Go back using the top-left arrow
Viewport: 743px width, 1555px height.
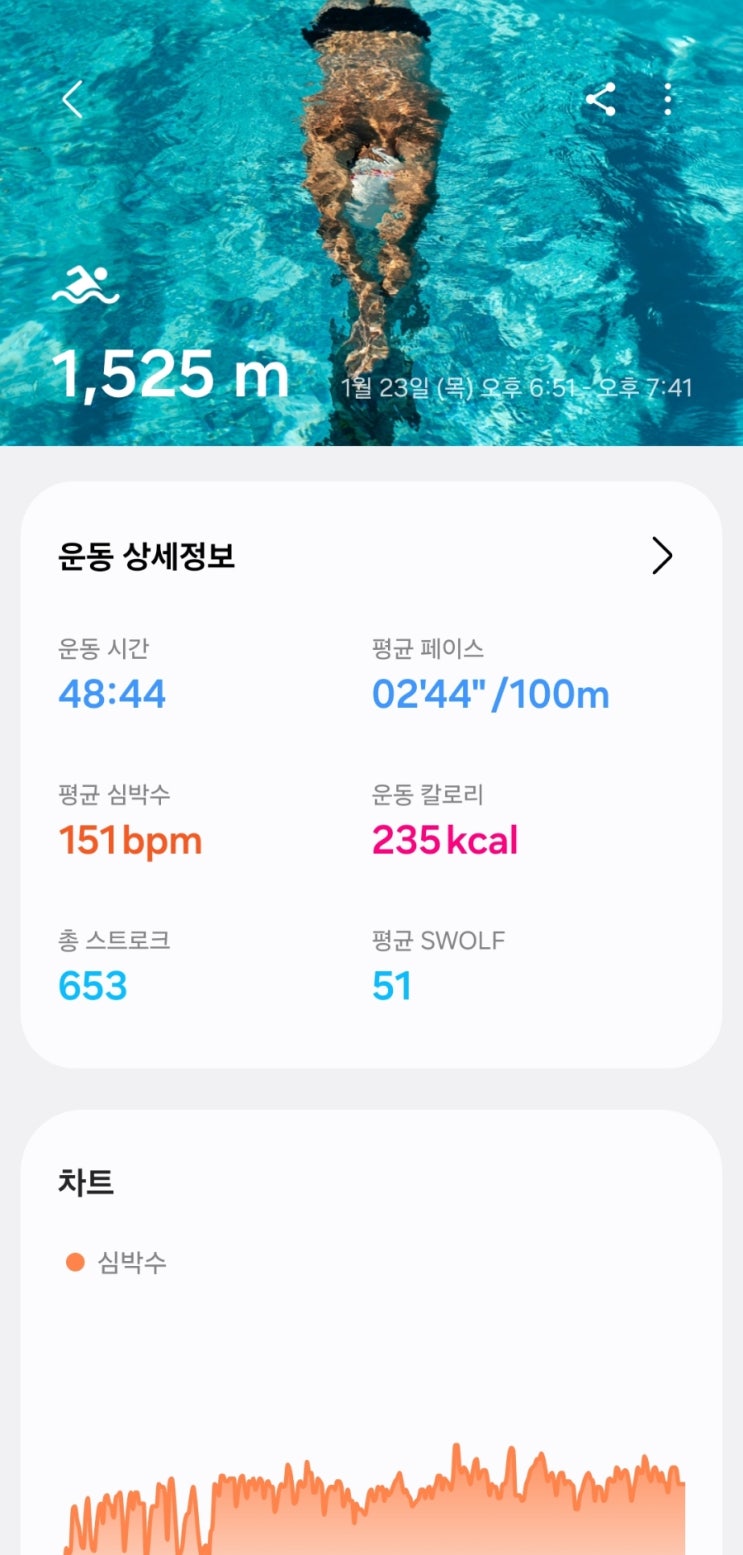[x=72, y=99]
